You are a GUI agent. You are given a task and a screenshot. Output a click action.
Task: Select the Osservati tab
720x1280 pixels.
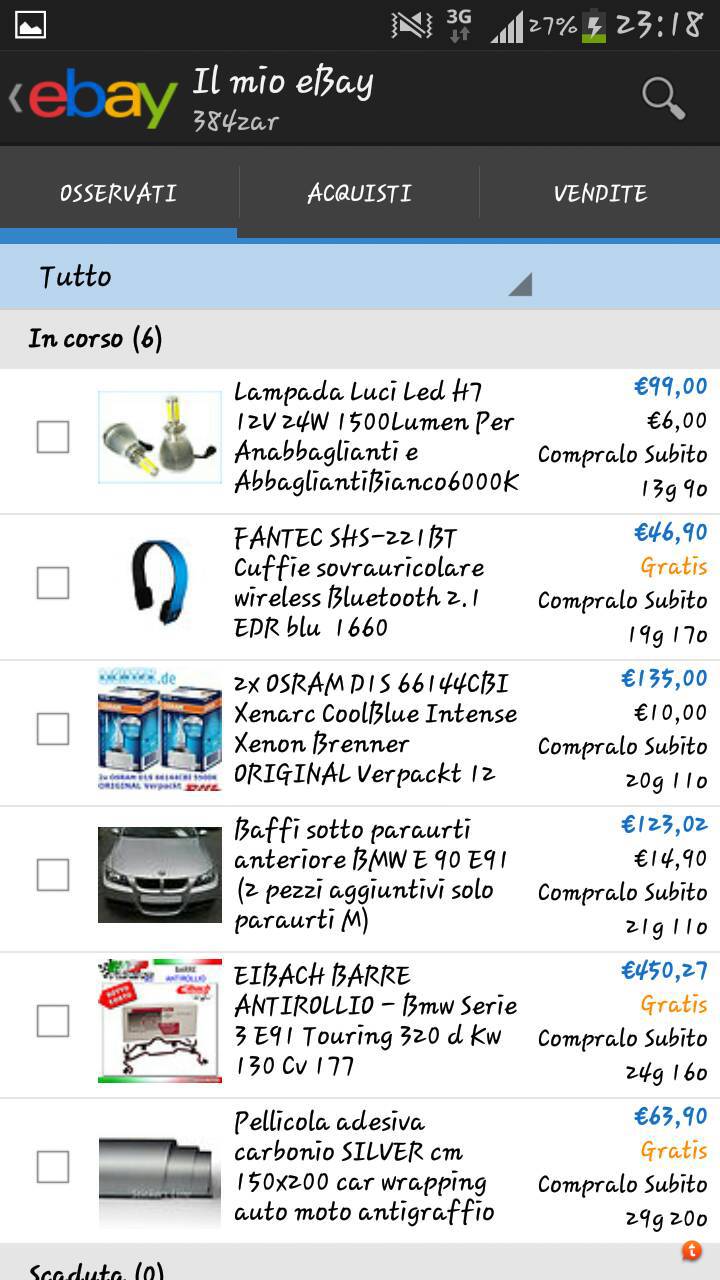(118, 193)
